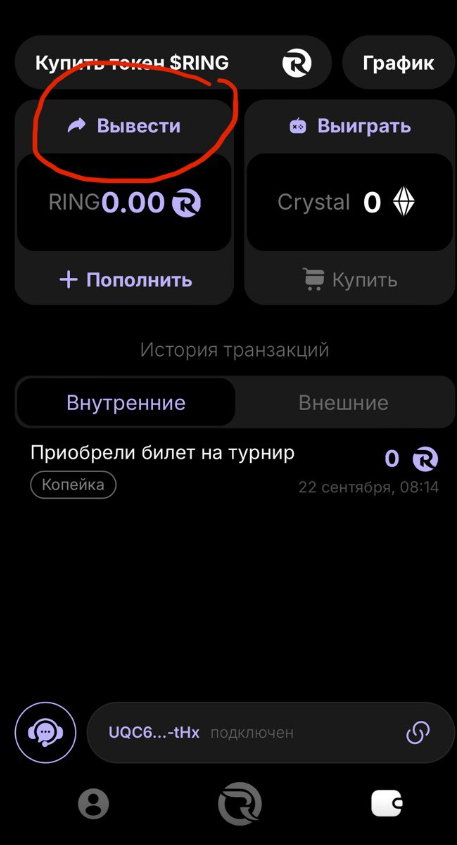Tap the Купить crystals button
The width and height of the screenshot is (457, 845).
pos(350,280)
